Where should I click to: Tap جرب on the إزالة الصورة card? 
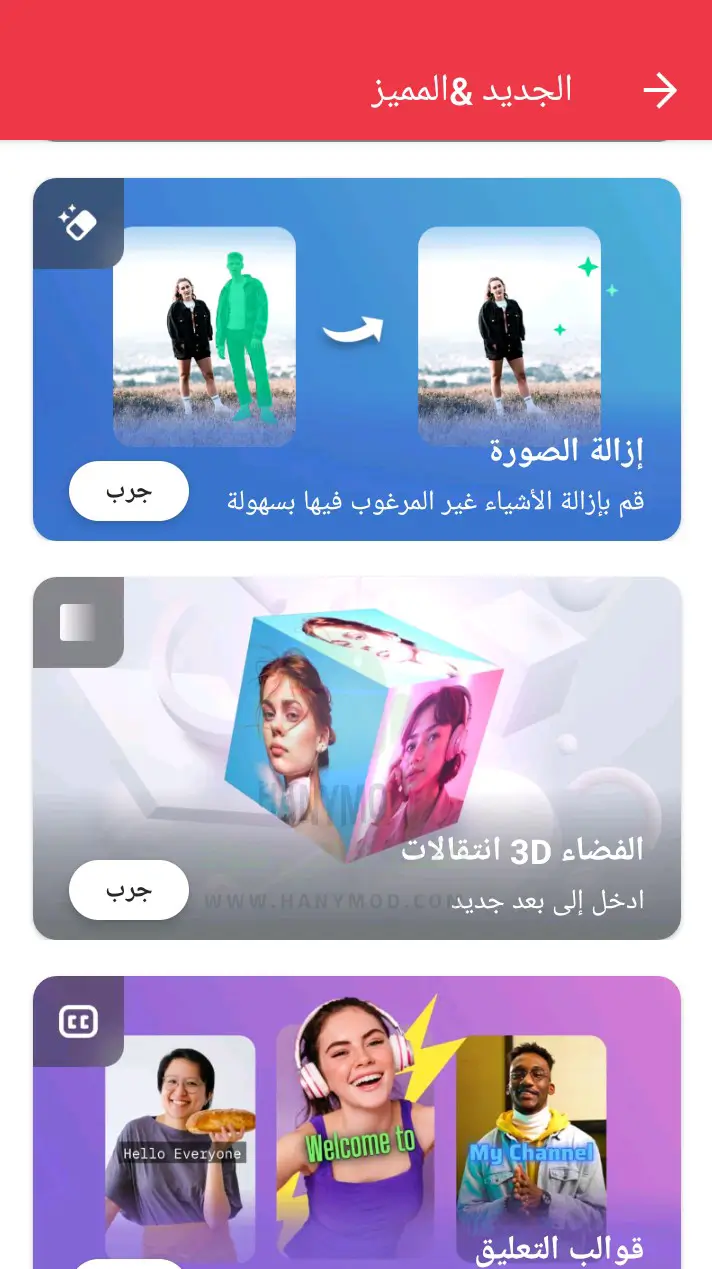pos(129,491)
